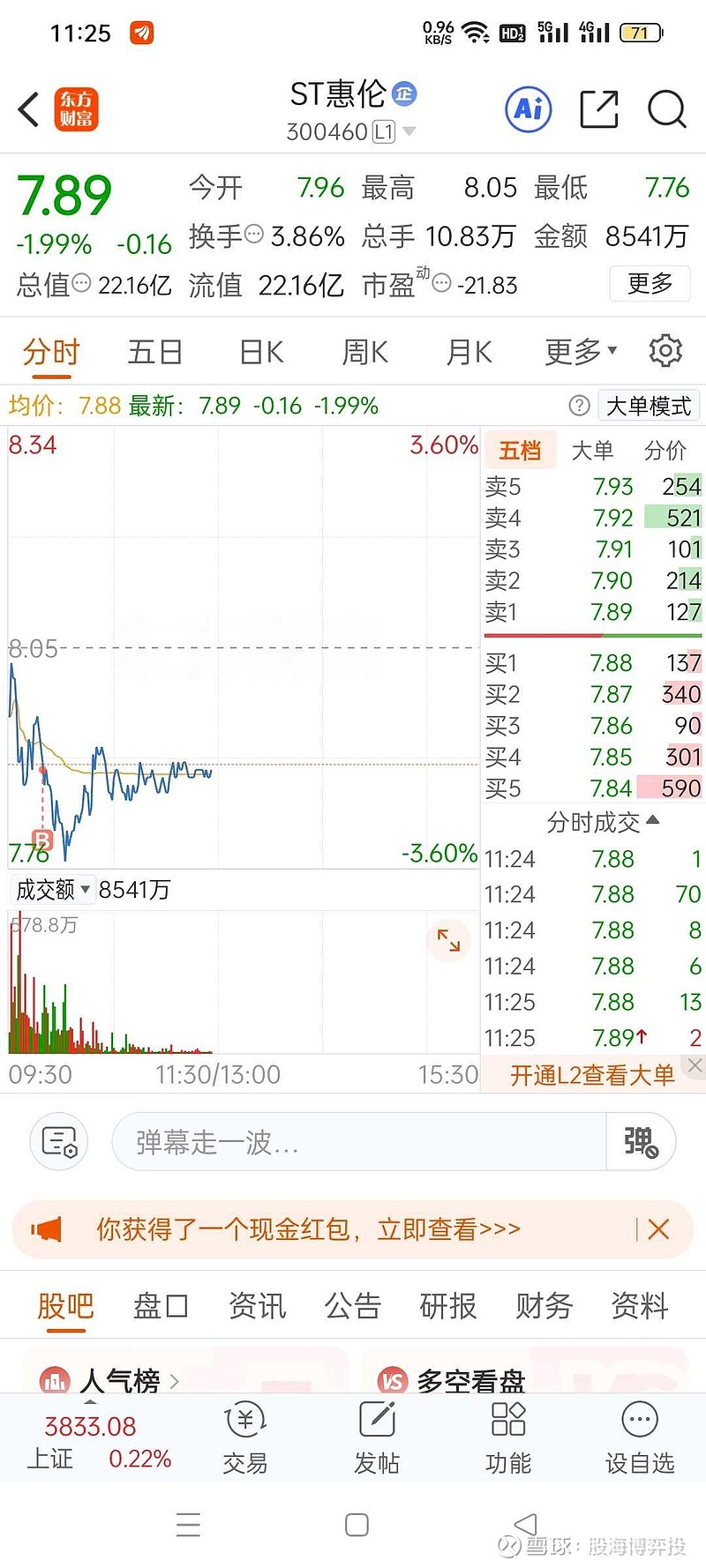Tap the share icon next to search
Screen dimensions: 706x1568
click(x=598, y=109)
